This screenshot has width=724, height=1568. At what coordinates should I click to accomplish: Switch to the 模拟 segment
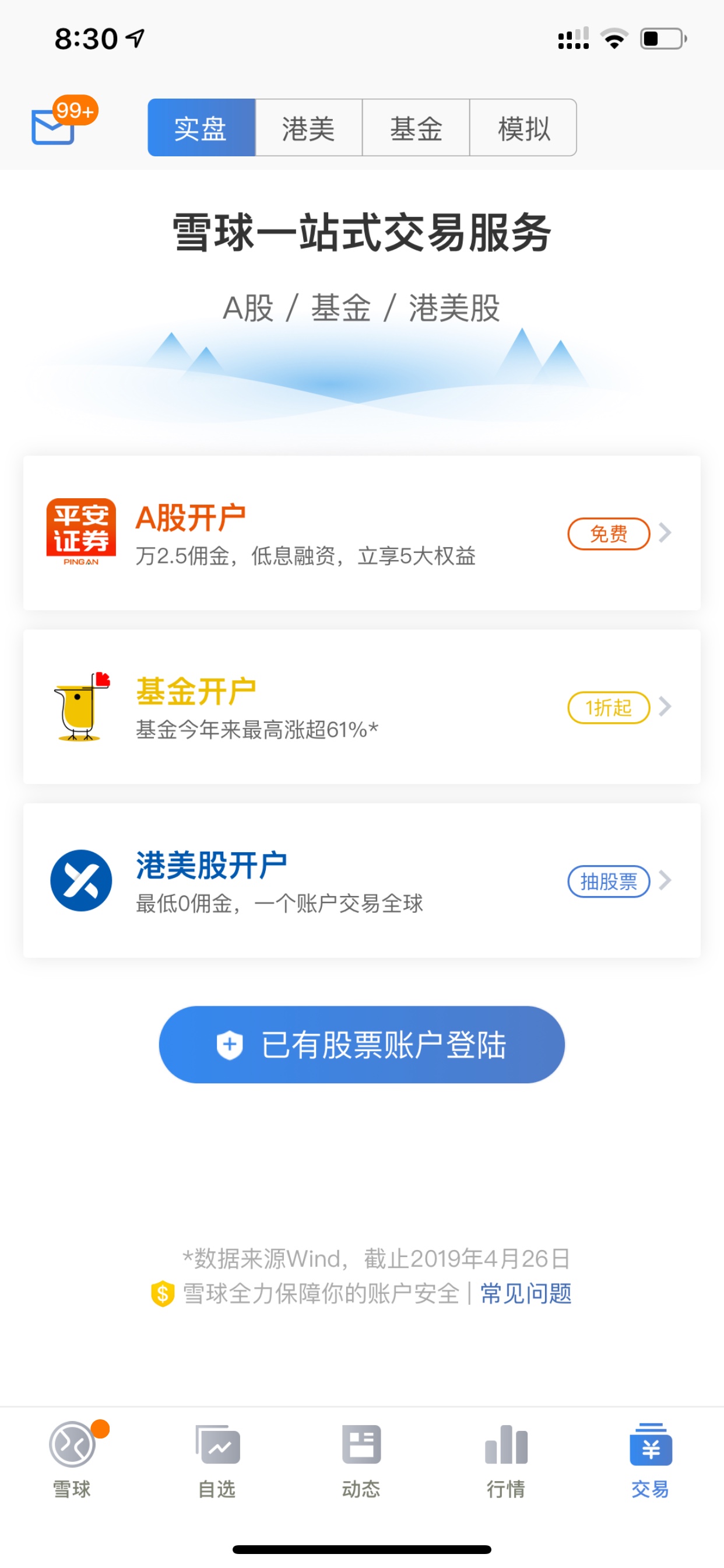tap(523, 128)
